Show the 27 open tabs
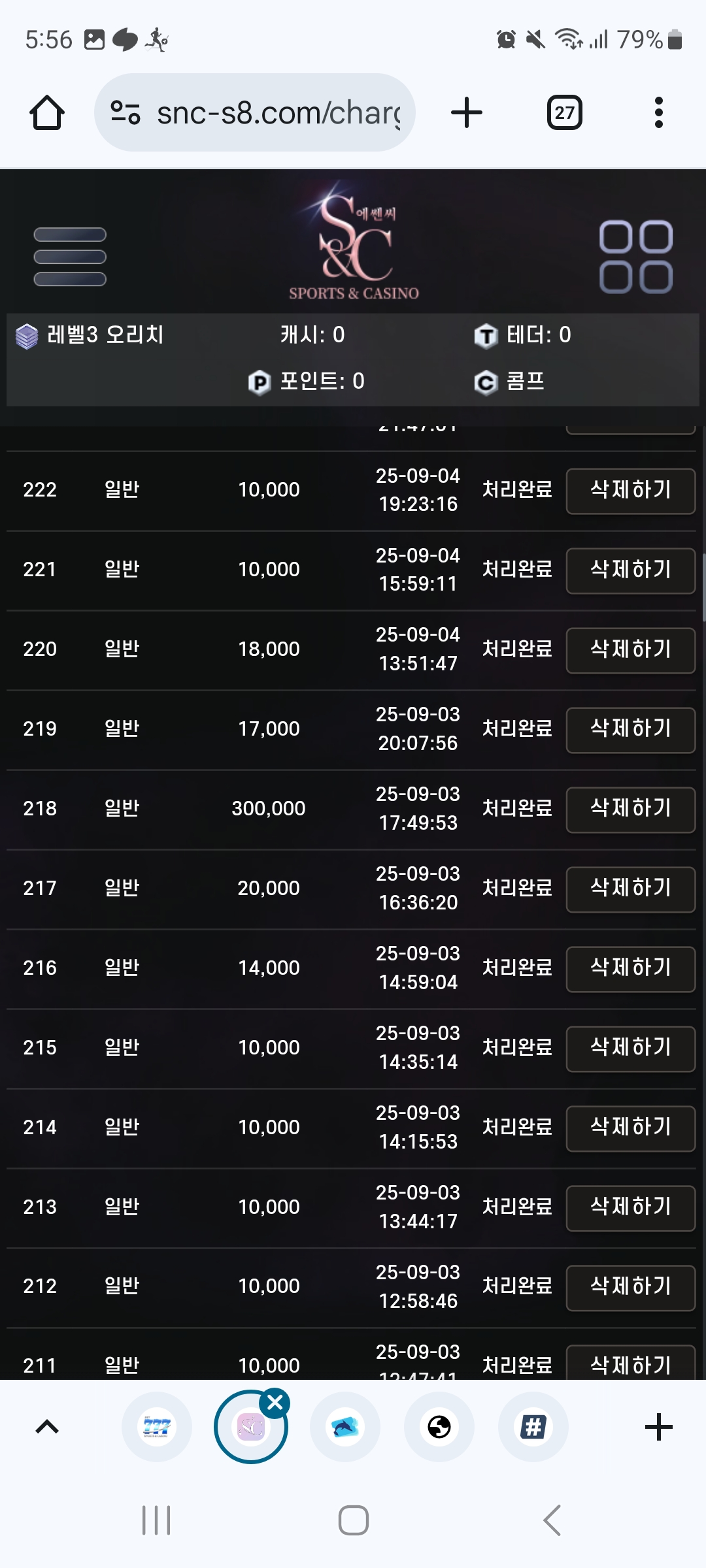 [x=564, y=113]
